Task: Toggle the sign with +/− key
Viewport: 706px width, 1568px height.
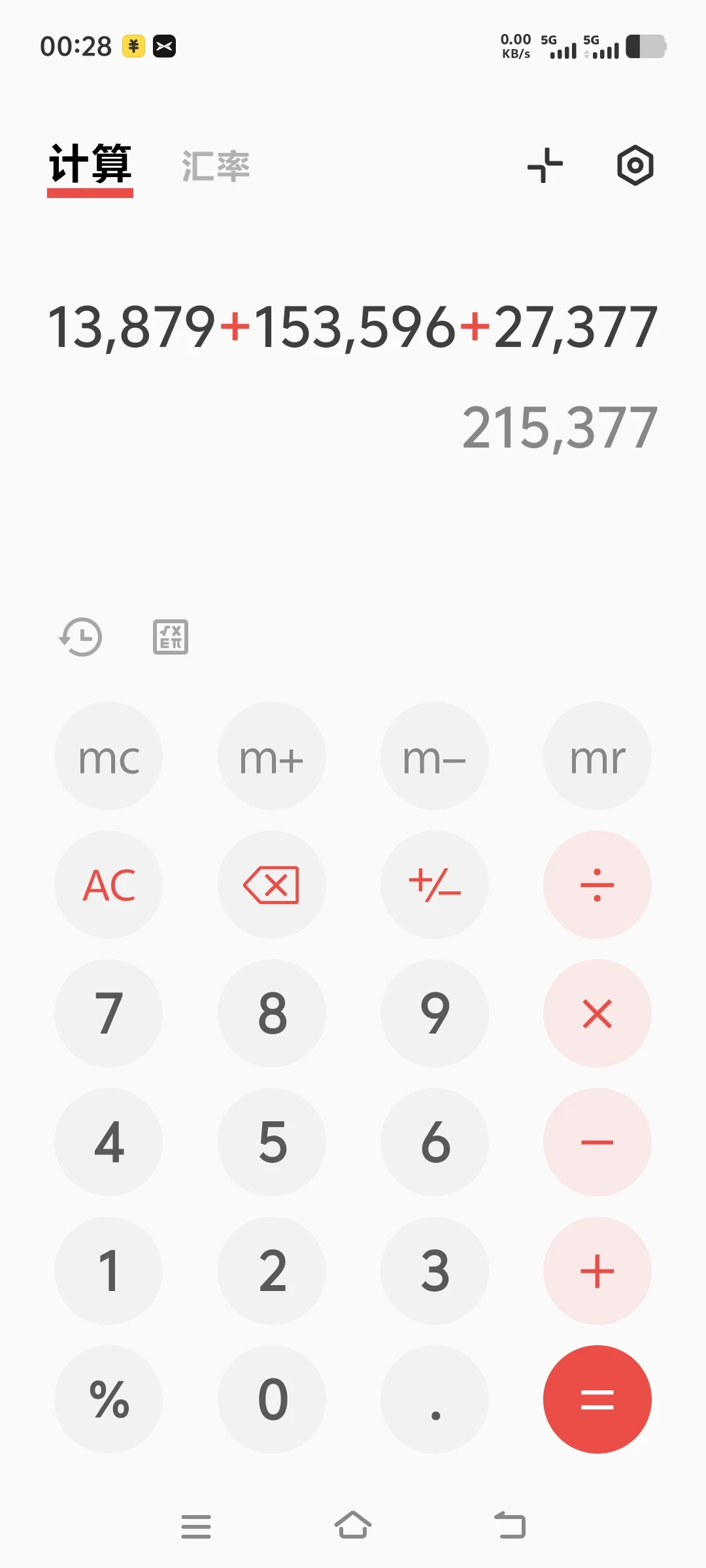Action: pos(434,885)
